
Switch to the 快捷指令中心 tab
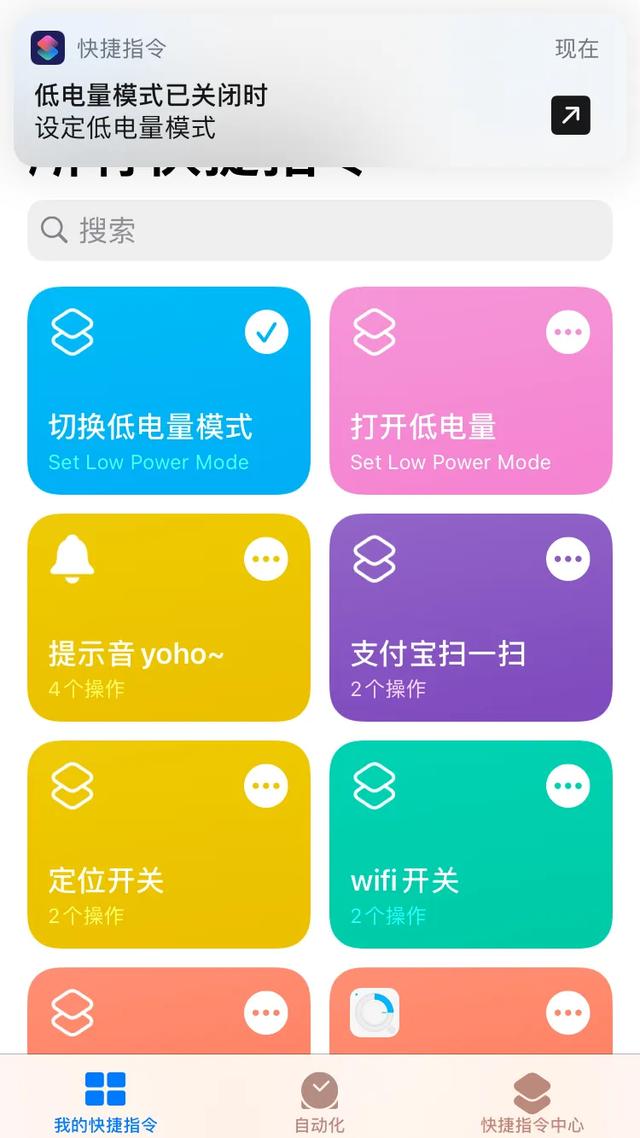(x=532, y=1100)
